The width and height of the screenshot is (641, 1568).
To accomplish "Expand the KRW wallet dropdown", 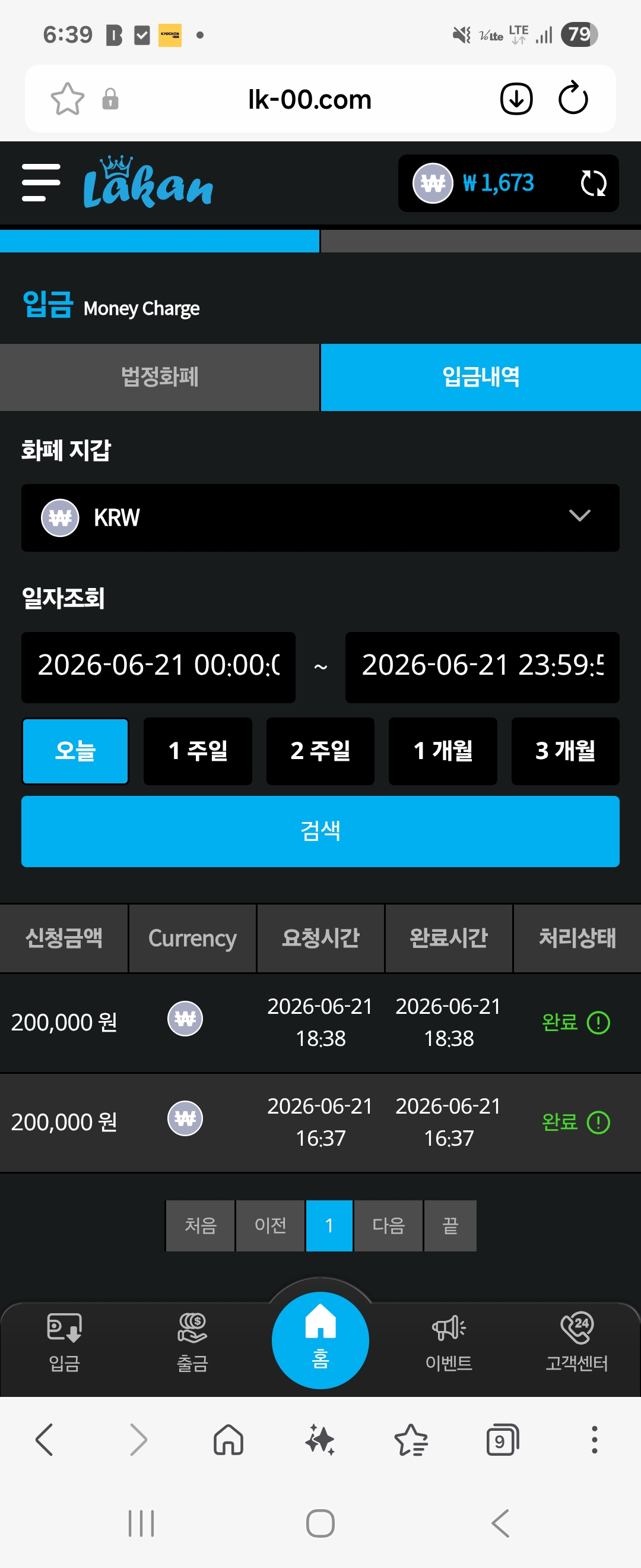I will point(320,517).
